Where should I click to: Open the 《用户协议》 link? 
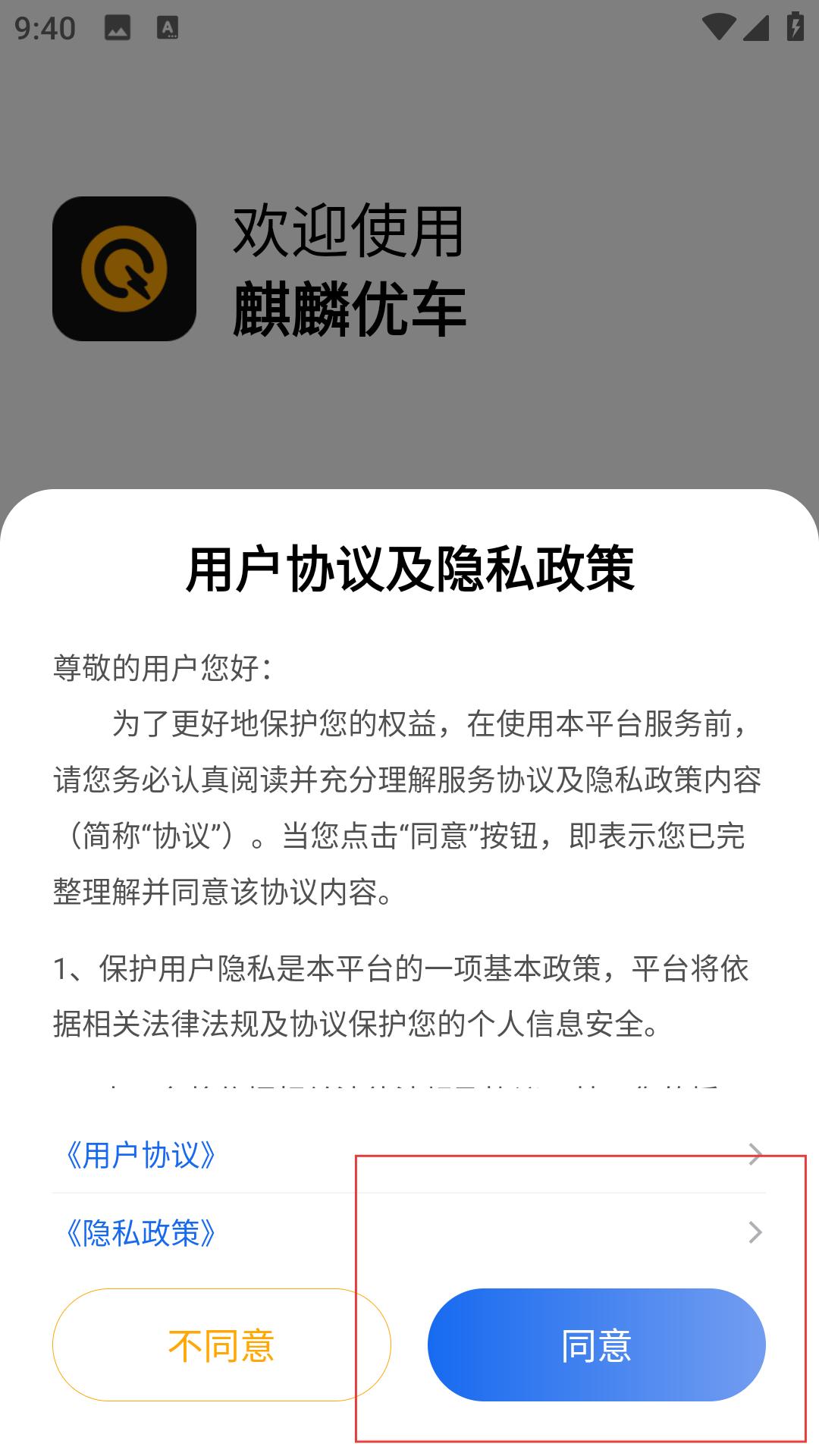(409, 1155)
